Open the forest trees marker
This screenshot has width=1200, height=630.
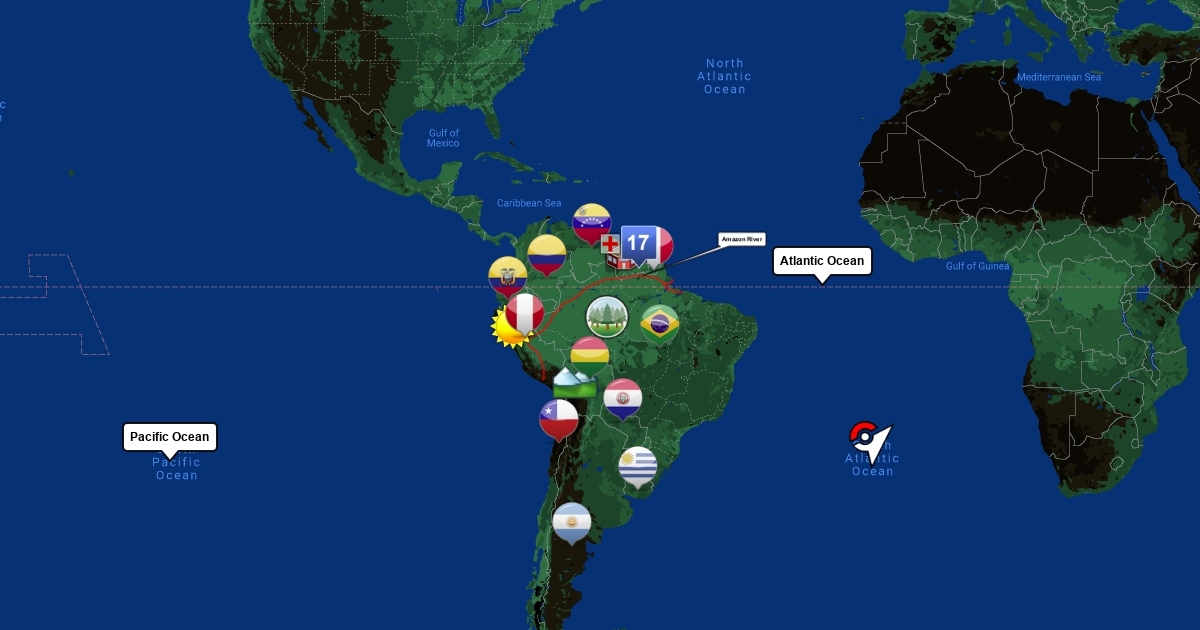[606, 317]
